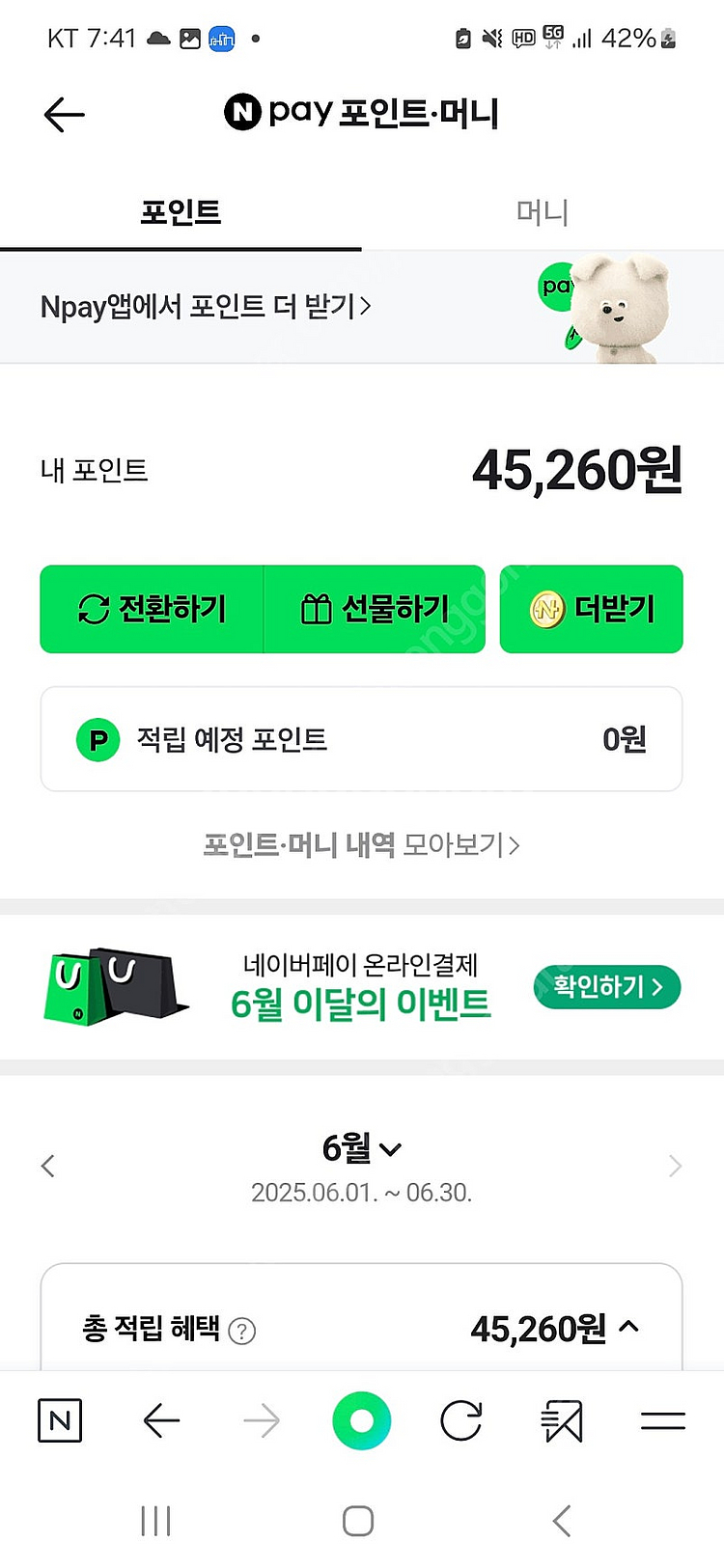This screenshot has width=724, height=1568.
Task: Go to the next month
Action: click(675, 1166)
